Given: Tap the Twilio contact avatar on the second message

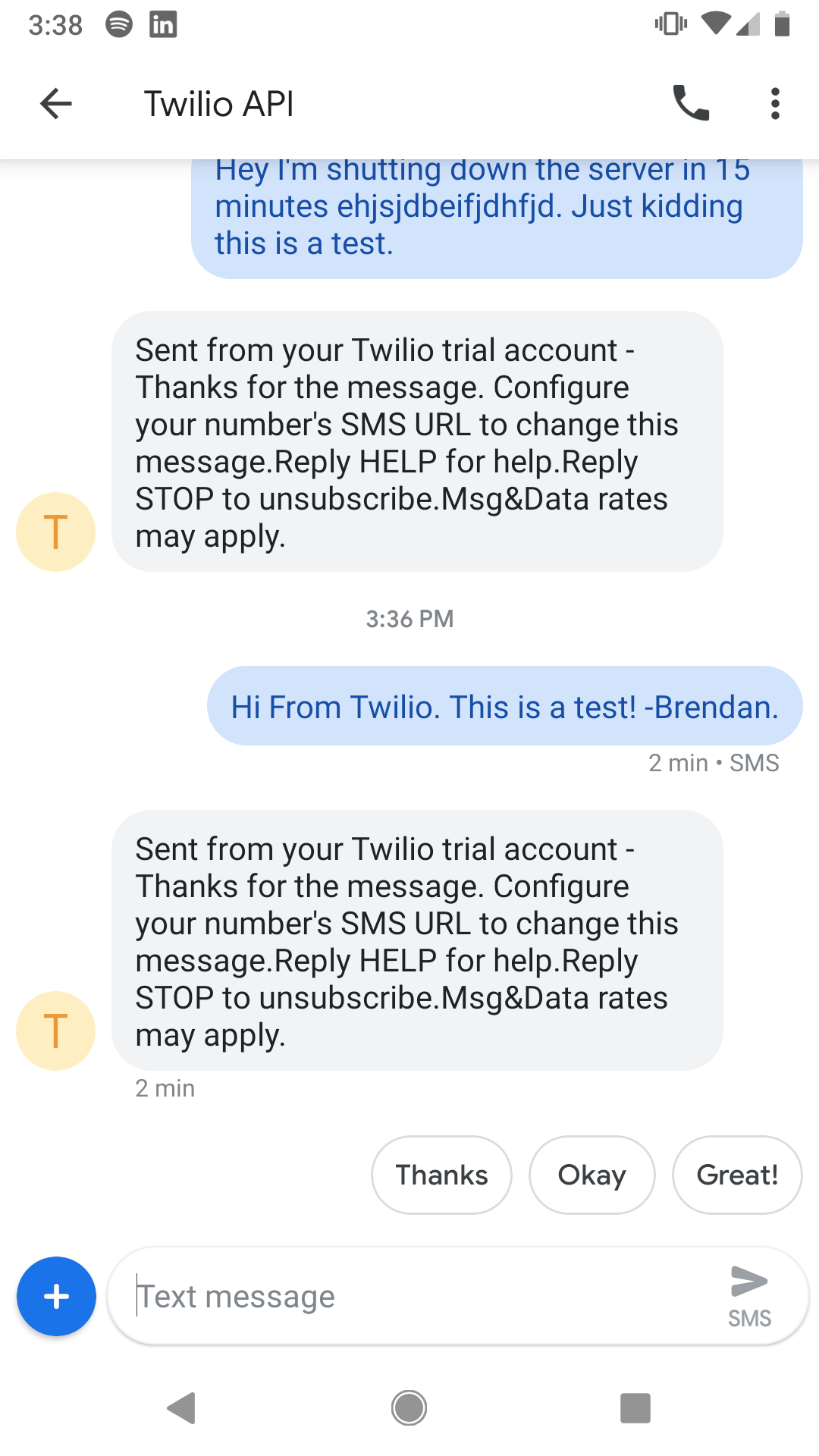Looking at the screenshot, I should click(55, 1030).
